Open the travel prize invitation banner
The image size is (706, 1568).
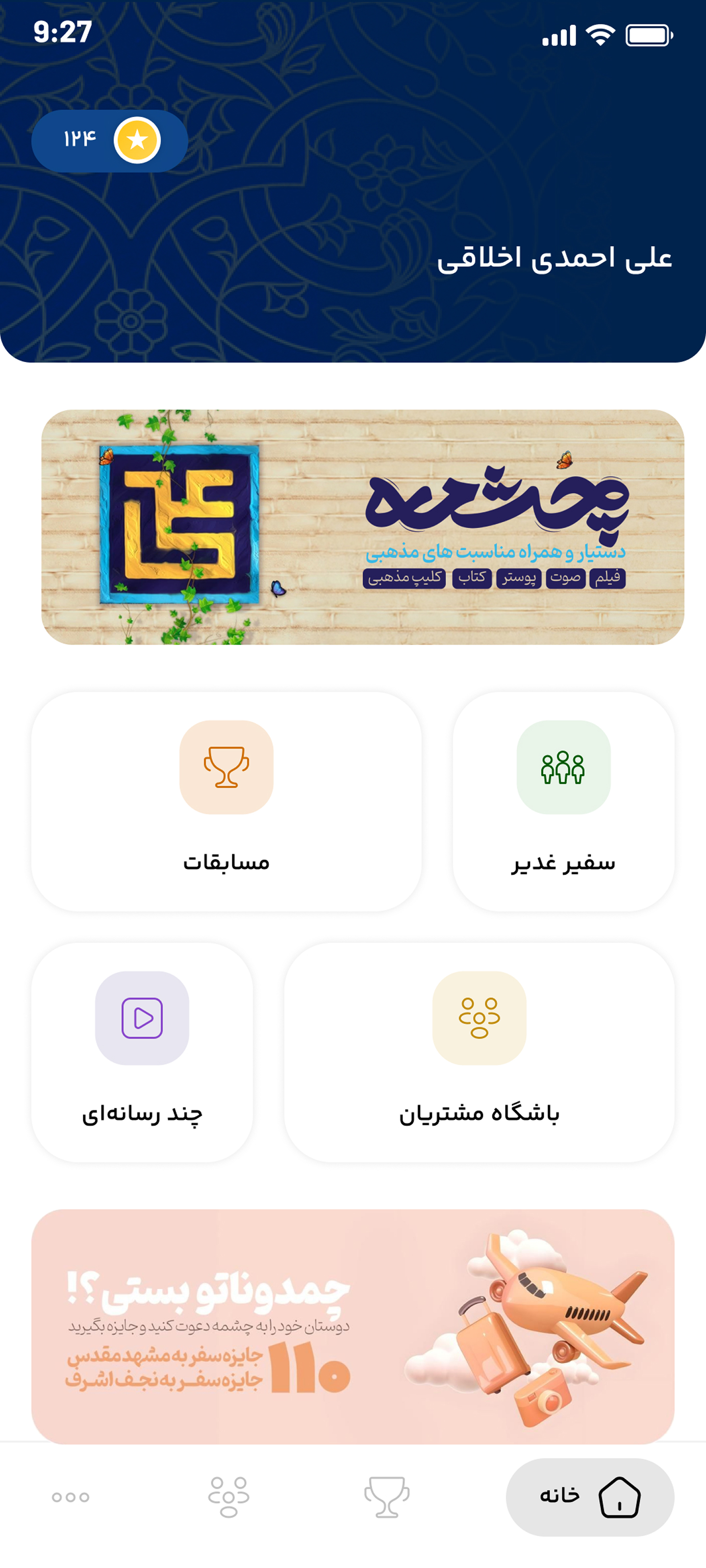pyautogui.click(x=353, y=1326)
